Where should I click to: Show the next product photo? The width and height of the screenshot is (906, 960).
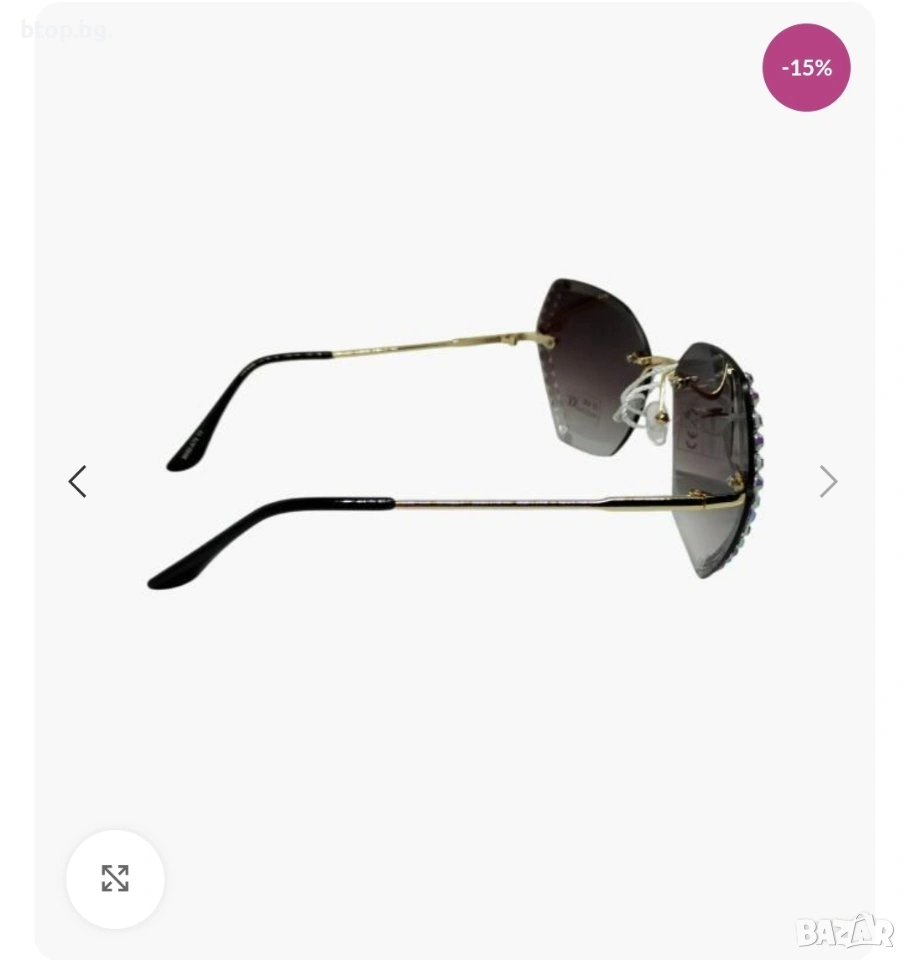[828, 482]
